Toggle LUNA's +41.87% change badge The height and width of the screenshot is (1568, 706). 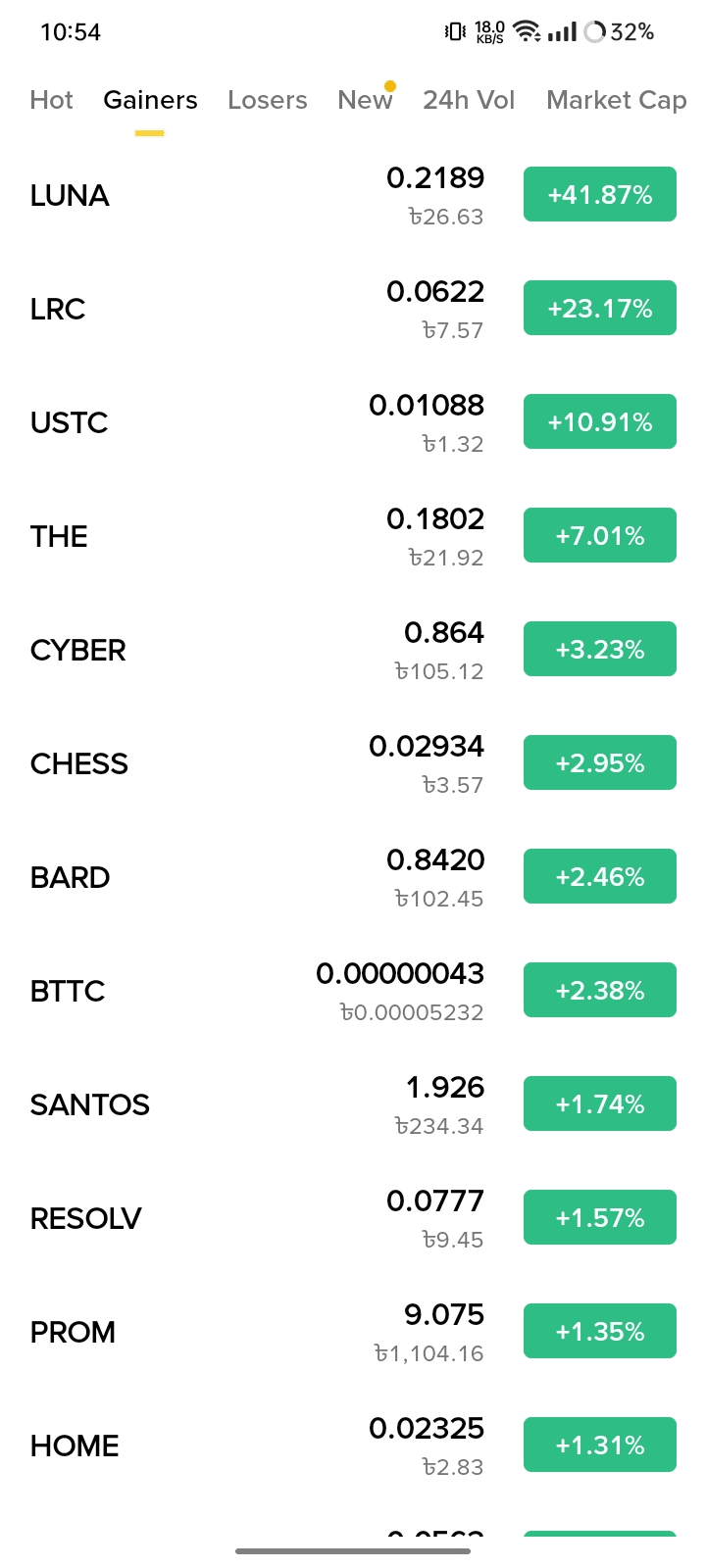[x=600, y=195]
